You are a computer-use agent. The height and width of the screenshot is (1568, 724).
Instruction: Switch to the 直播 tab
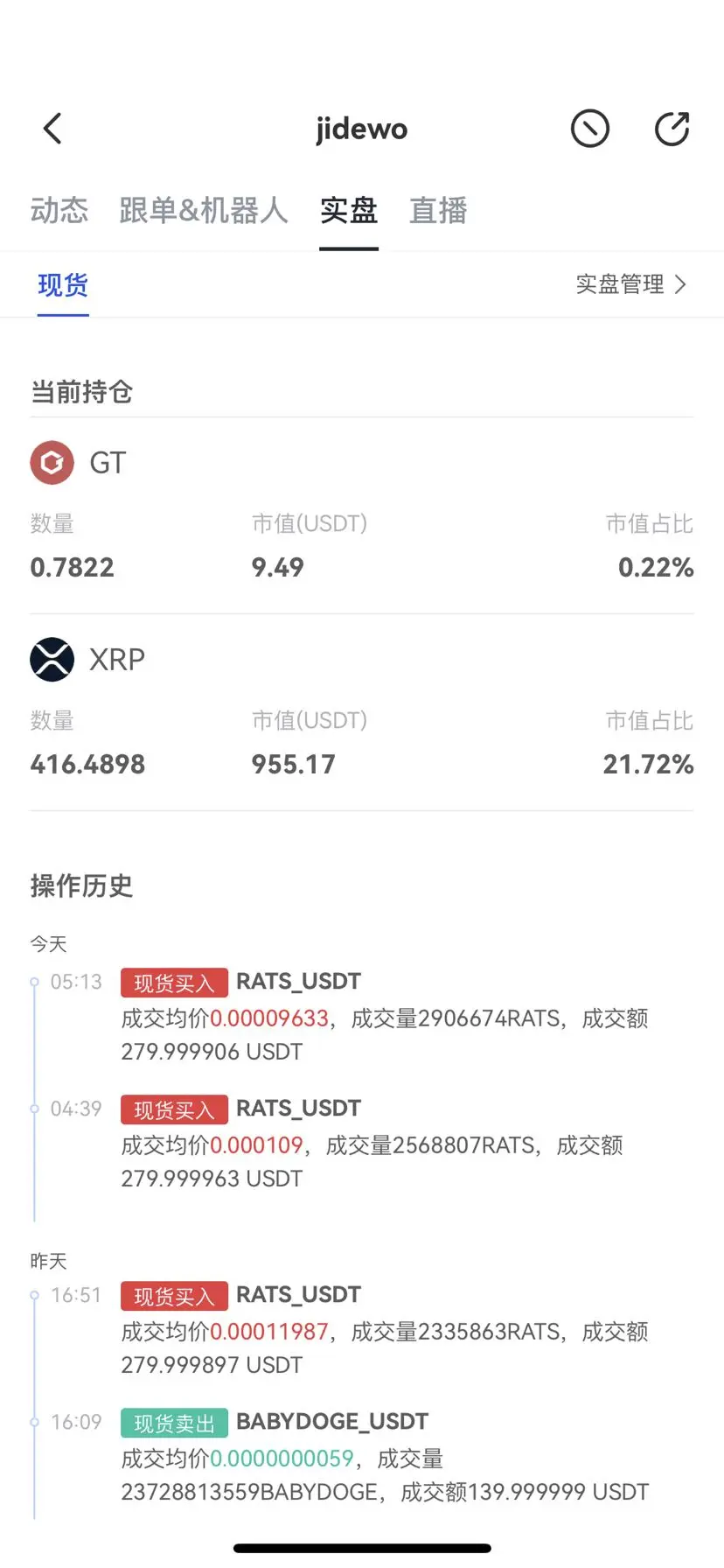coord(438,211)
